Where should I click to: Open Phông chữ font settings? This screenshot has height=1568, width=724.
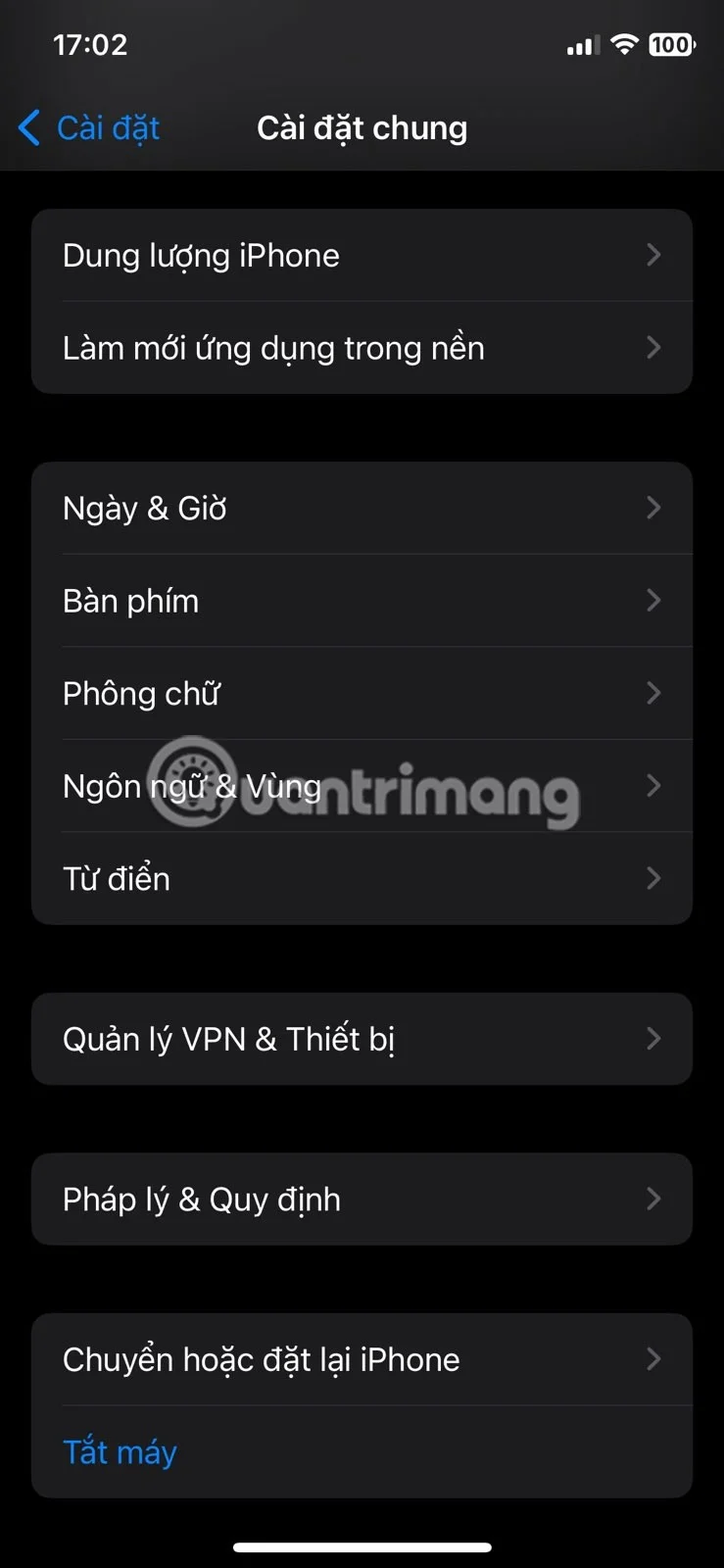(362, 693)
